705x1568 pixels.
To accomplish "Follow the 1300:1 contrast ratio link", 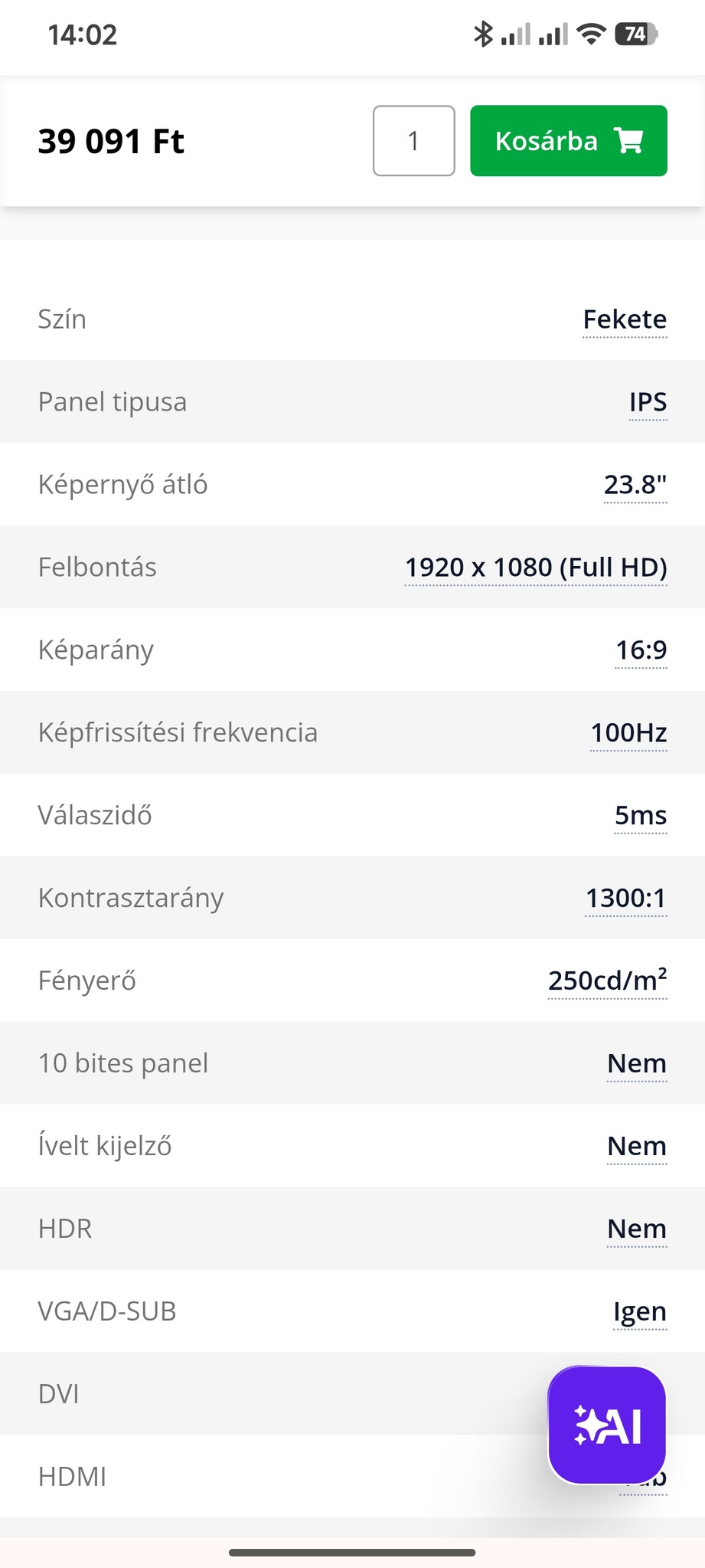I will (625, 899).
